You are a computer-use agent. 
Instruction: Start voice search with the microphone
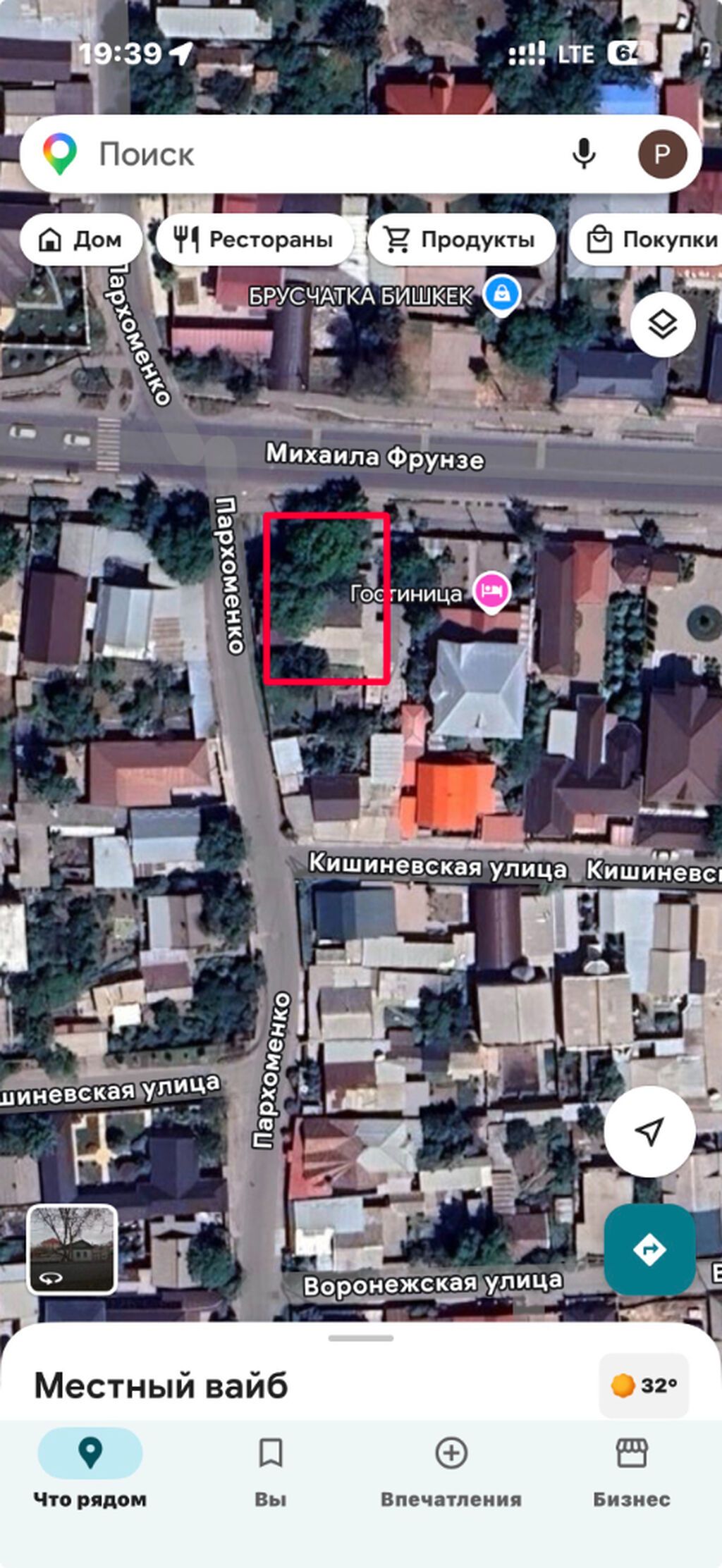[x=584, y=153]
